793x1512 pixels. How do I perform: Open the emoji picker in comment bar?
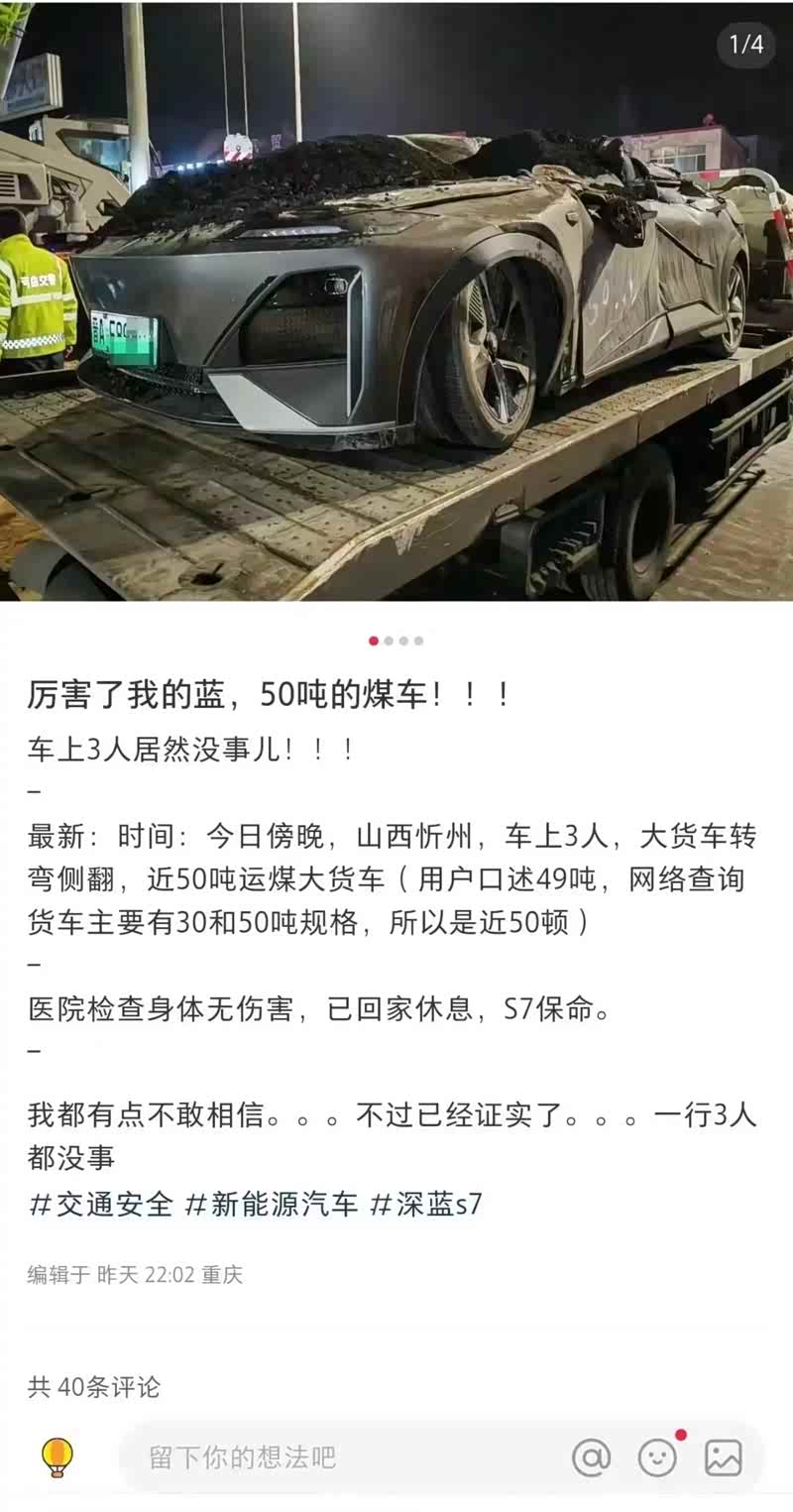[657, 1456]
